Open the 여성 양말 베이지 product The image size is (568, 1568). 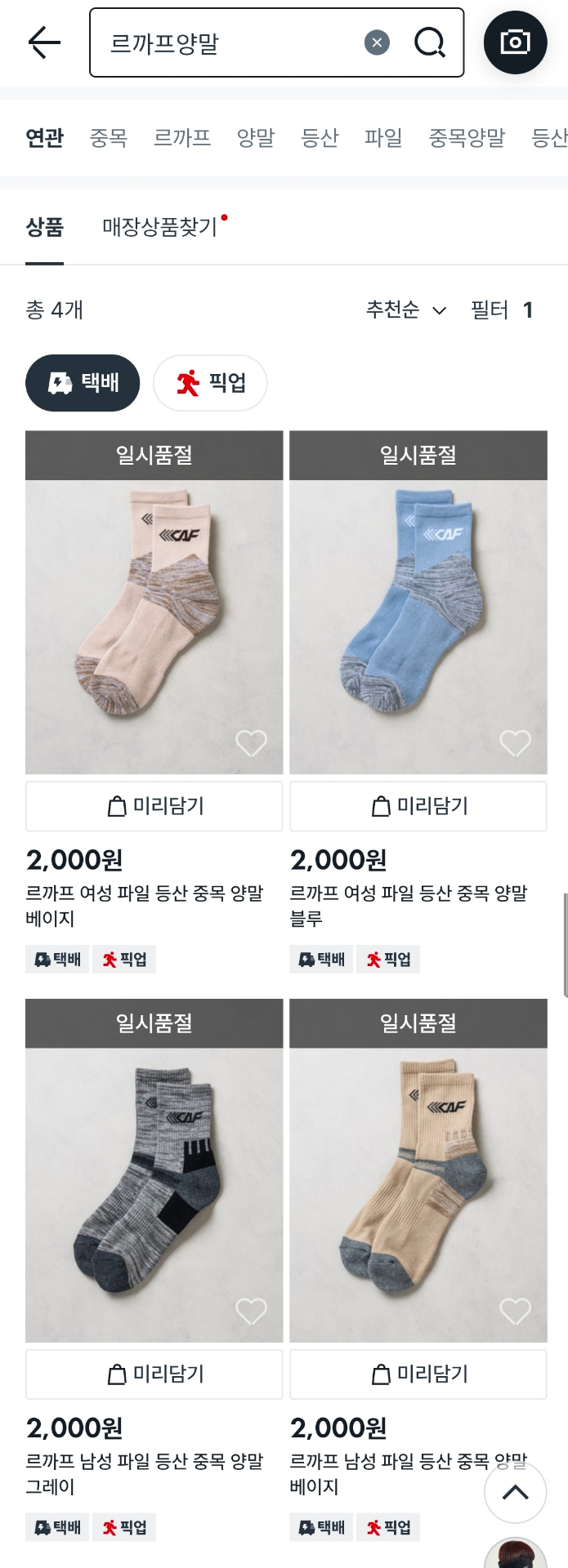coord(154,626)
